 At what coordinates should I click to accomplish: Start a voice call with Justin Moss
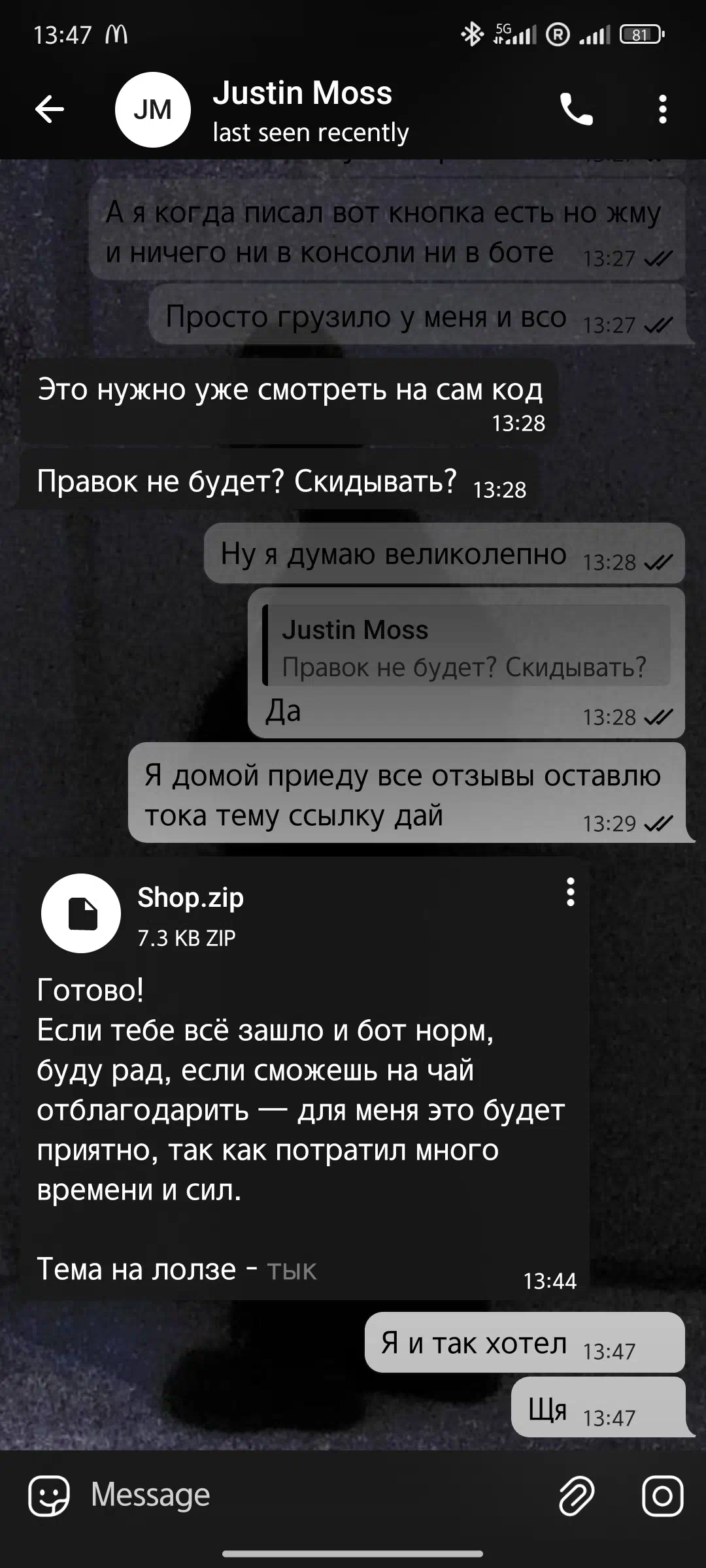pyautogui.click(x=576, y=109)
